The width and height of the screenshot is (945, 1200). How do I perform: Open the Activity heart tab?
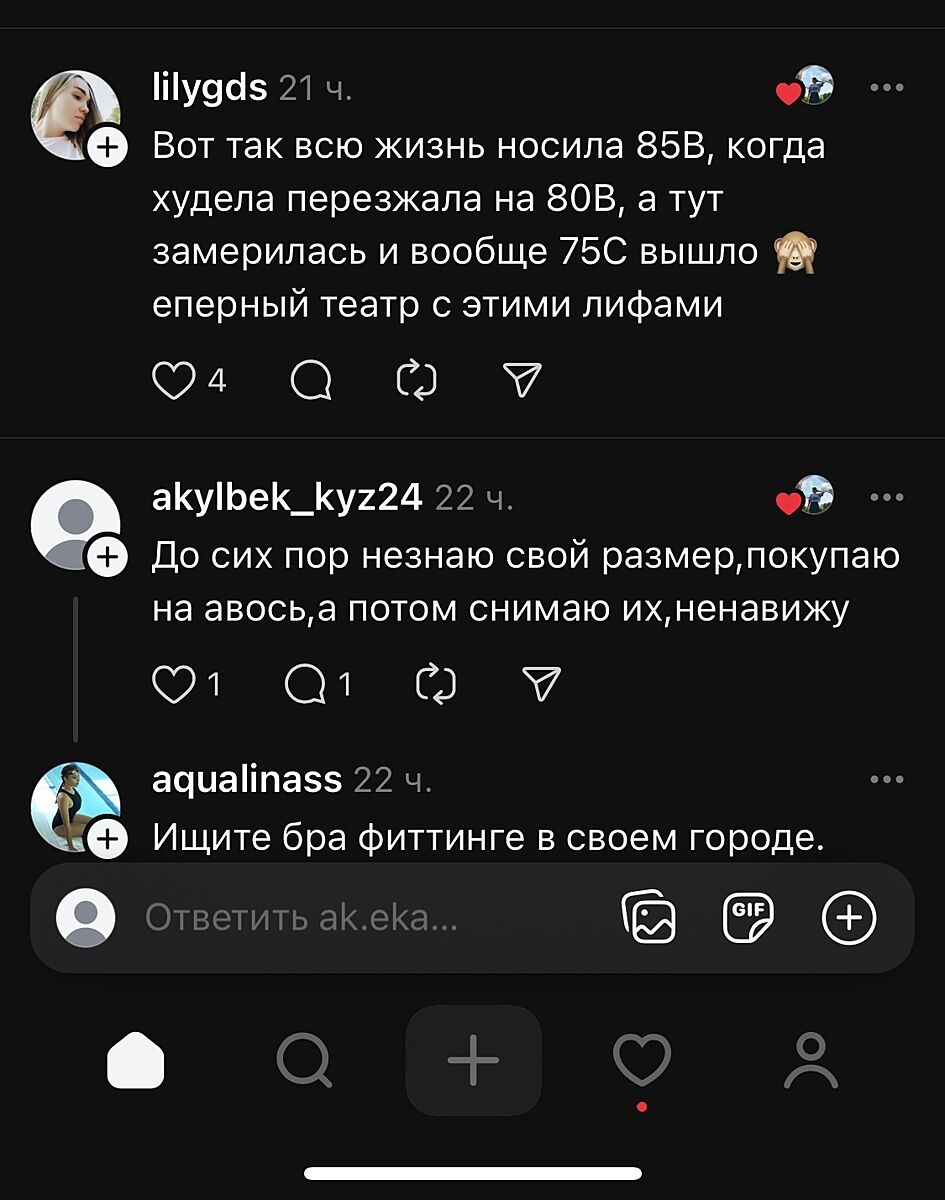[x=641, y=1060]
